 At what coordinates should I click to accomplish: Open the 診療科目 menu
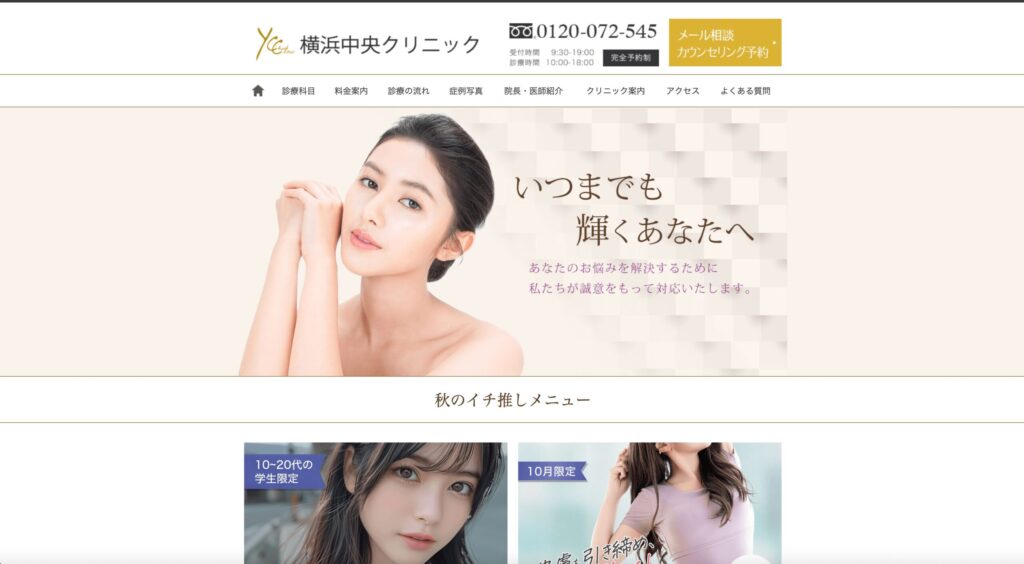click(x=296, y=91)
